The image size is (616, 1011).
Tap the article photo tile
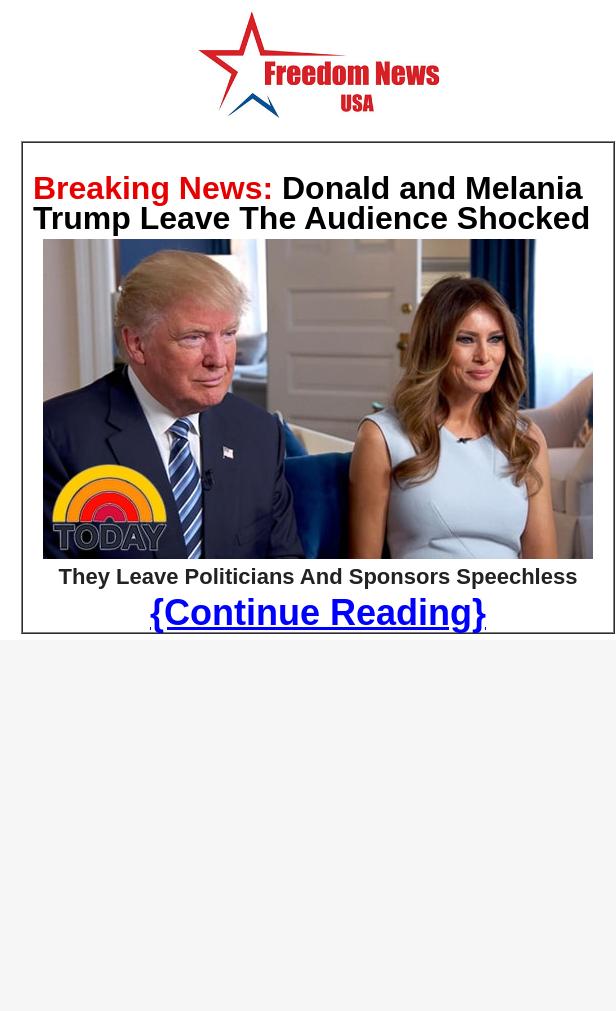point(317,398)
